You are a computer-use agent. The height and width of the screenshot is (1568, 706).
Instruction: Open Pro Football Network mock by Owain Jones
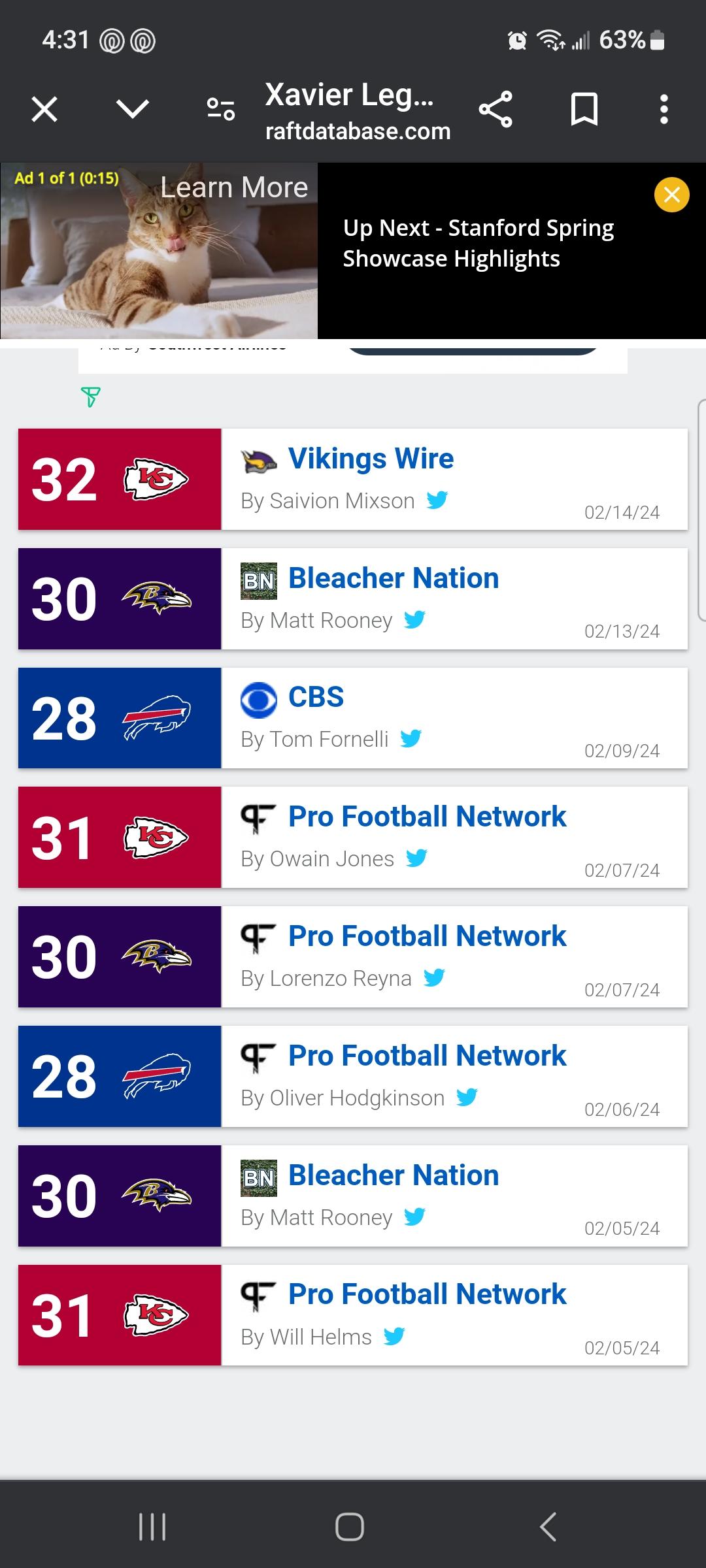click(428, 817)
